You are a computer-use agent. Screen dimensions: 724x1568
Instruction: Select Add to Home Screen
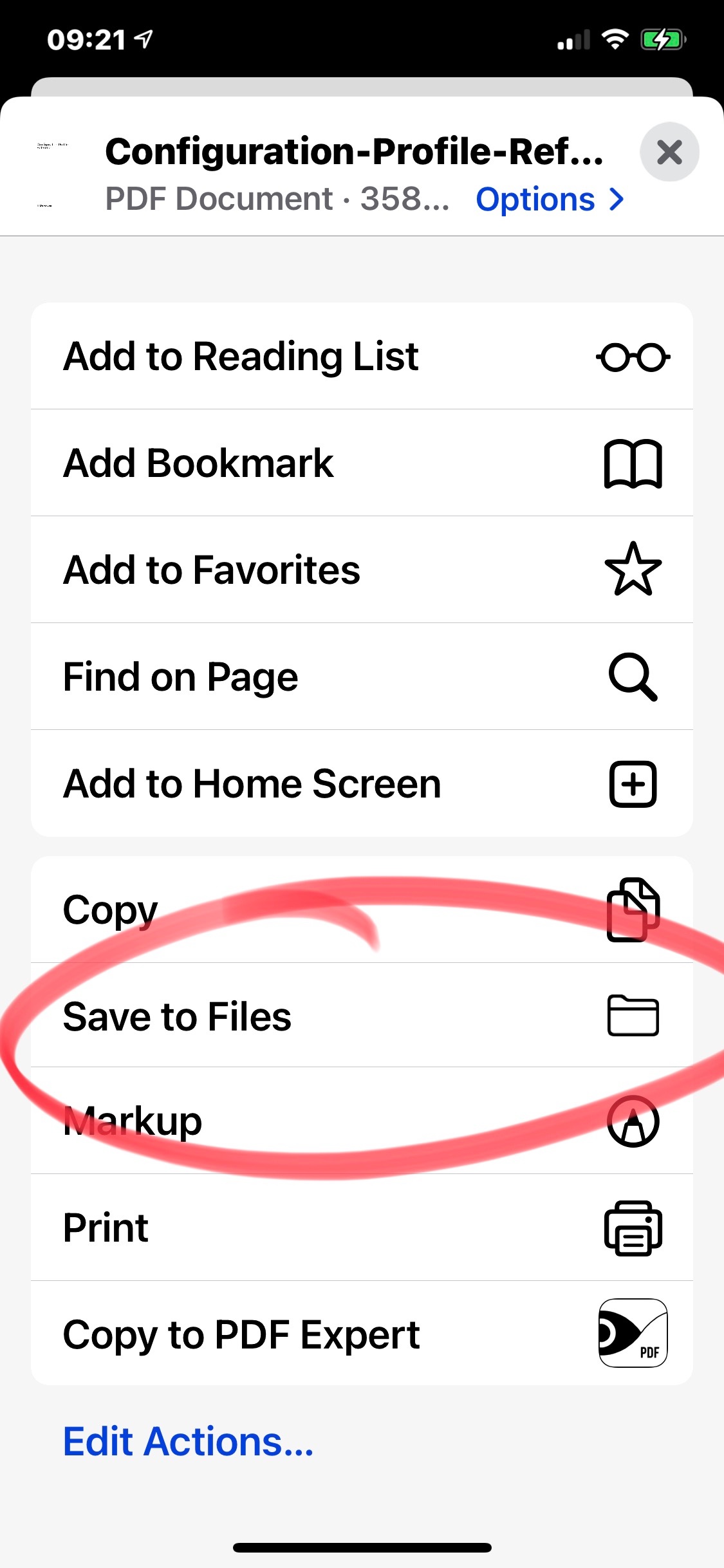pyautogui.click(x=362, y=783)
